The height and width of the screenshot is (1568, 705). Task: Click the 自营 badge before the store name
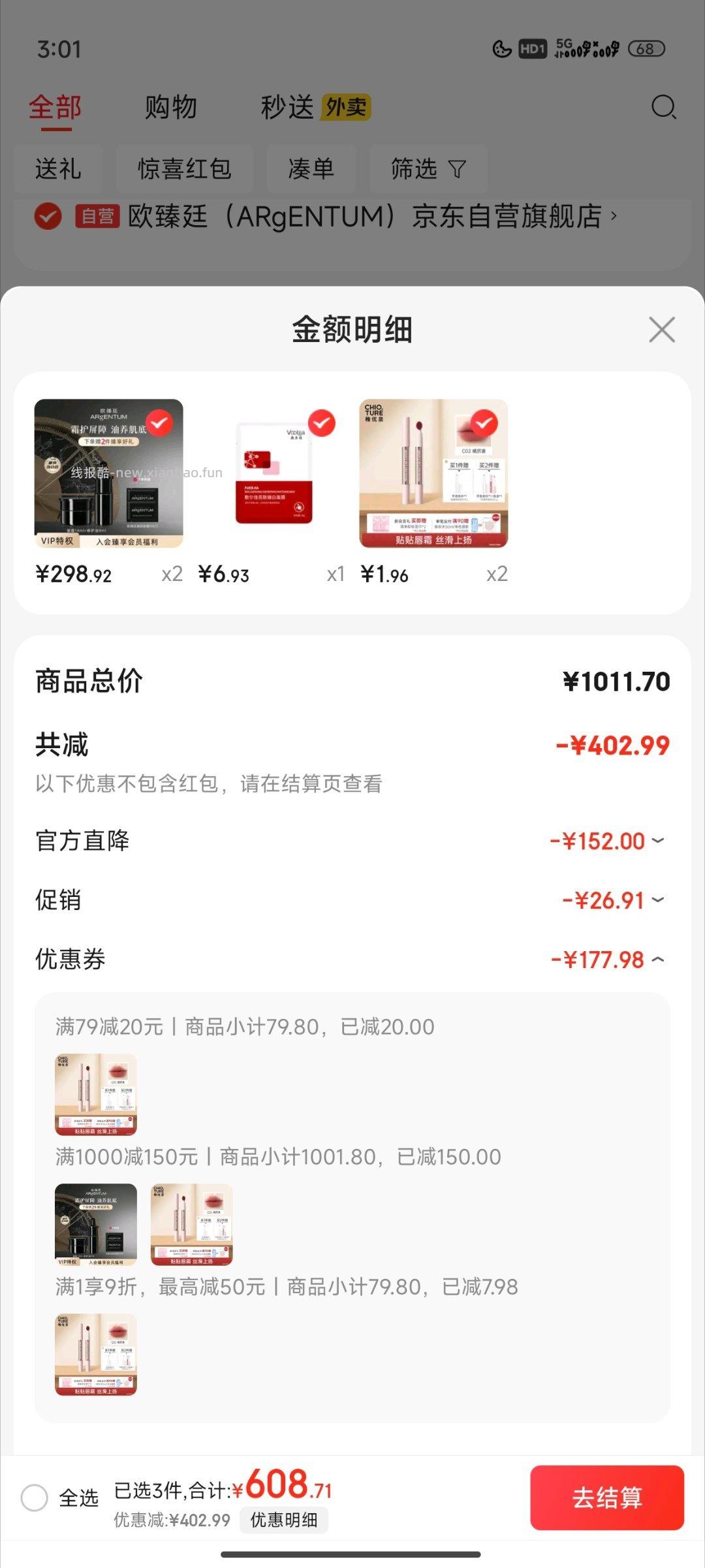coord(97,216)
